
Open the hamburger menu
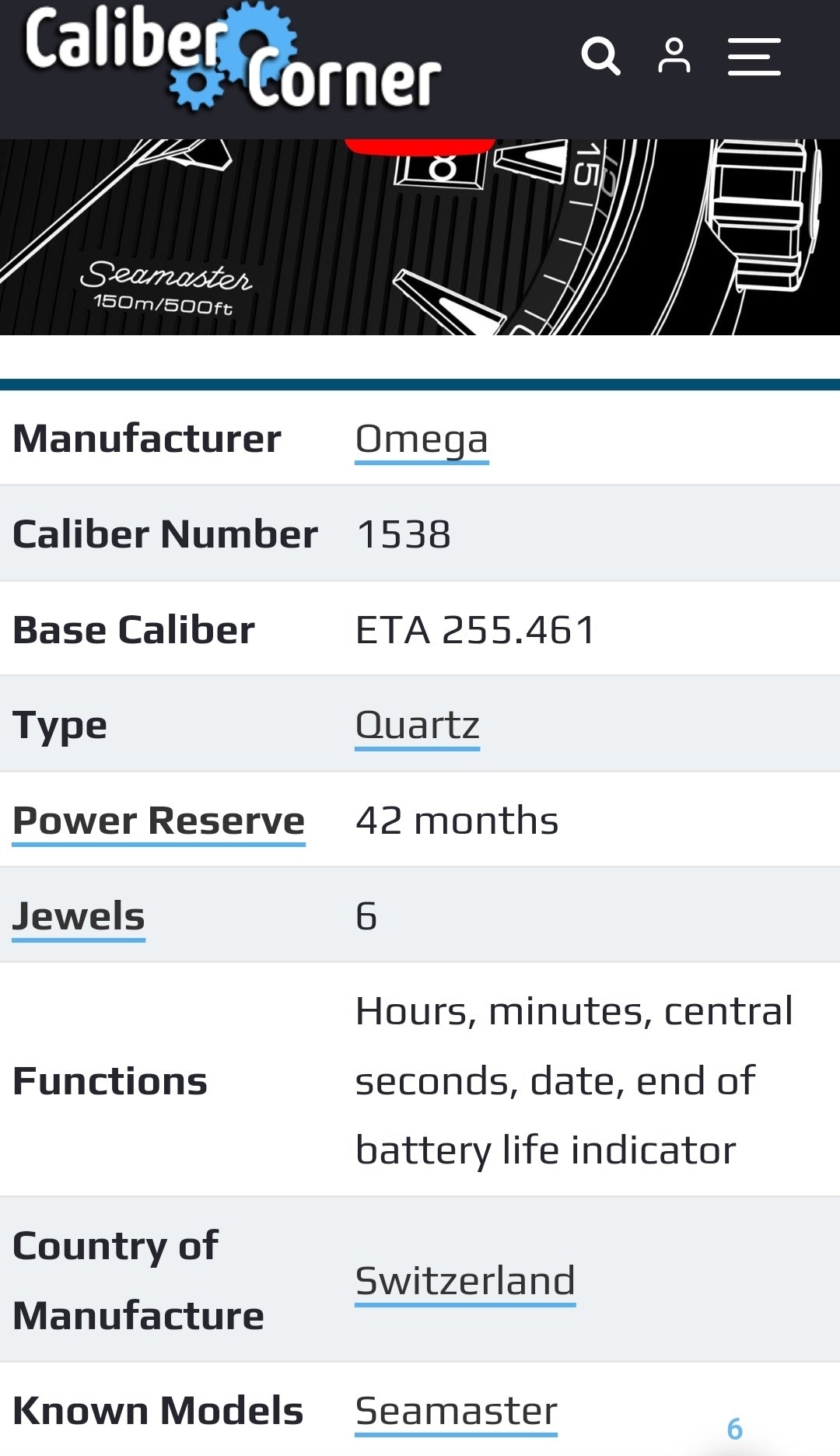754,57
